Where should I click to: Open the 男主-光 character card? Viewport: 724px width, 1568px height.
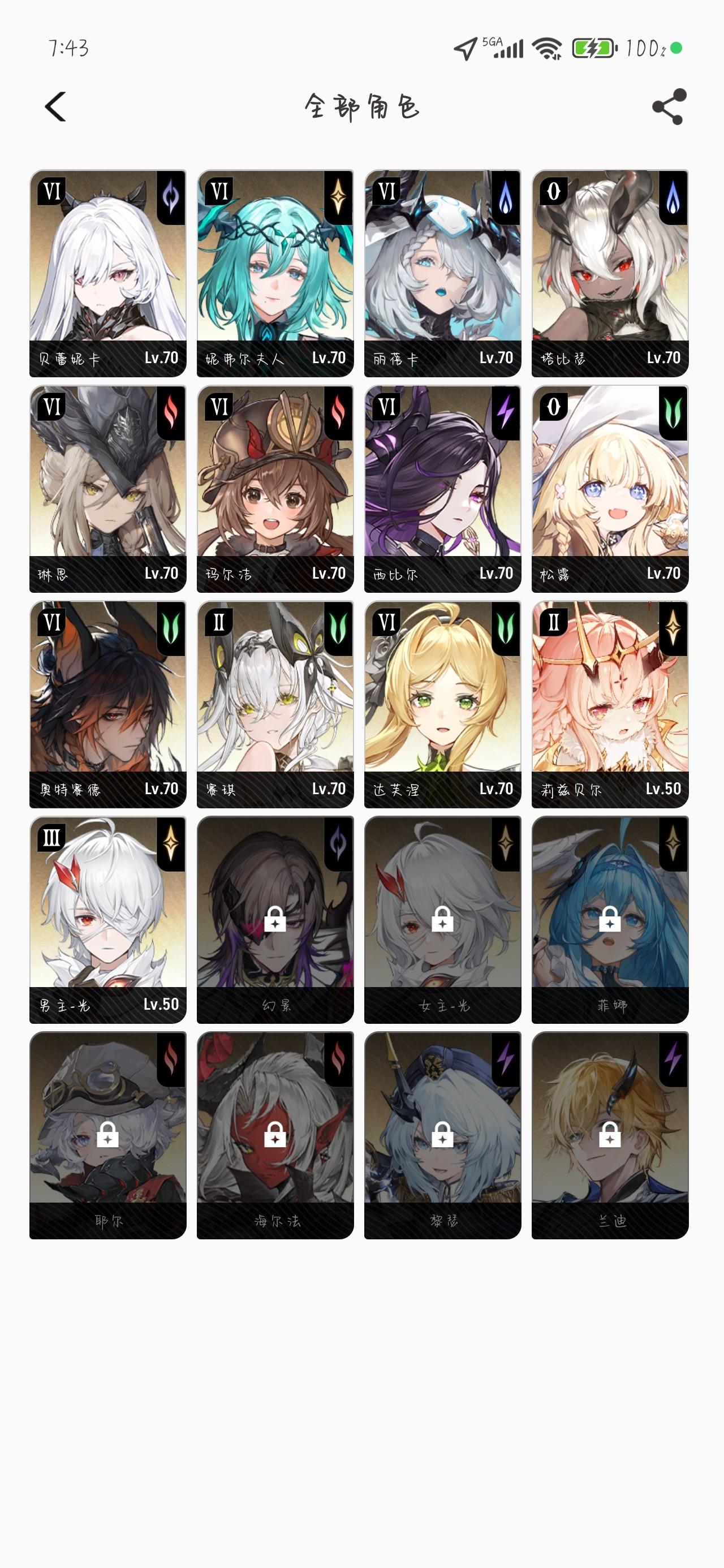point(108,920)
